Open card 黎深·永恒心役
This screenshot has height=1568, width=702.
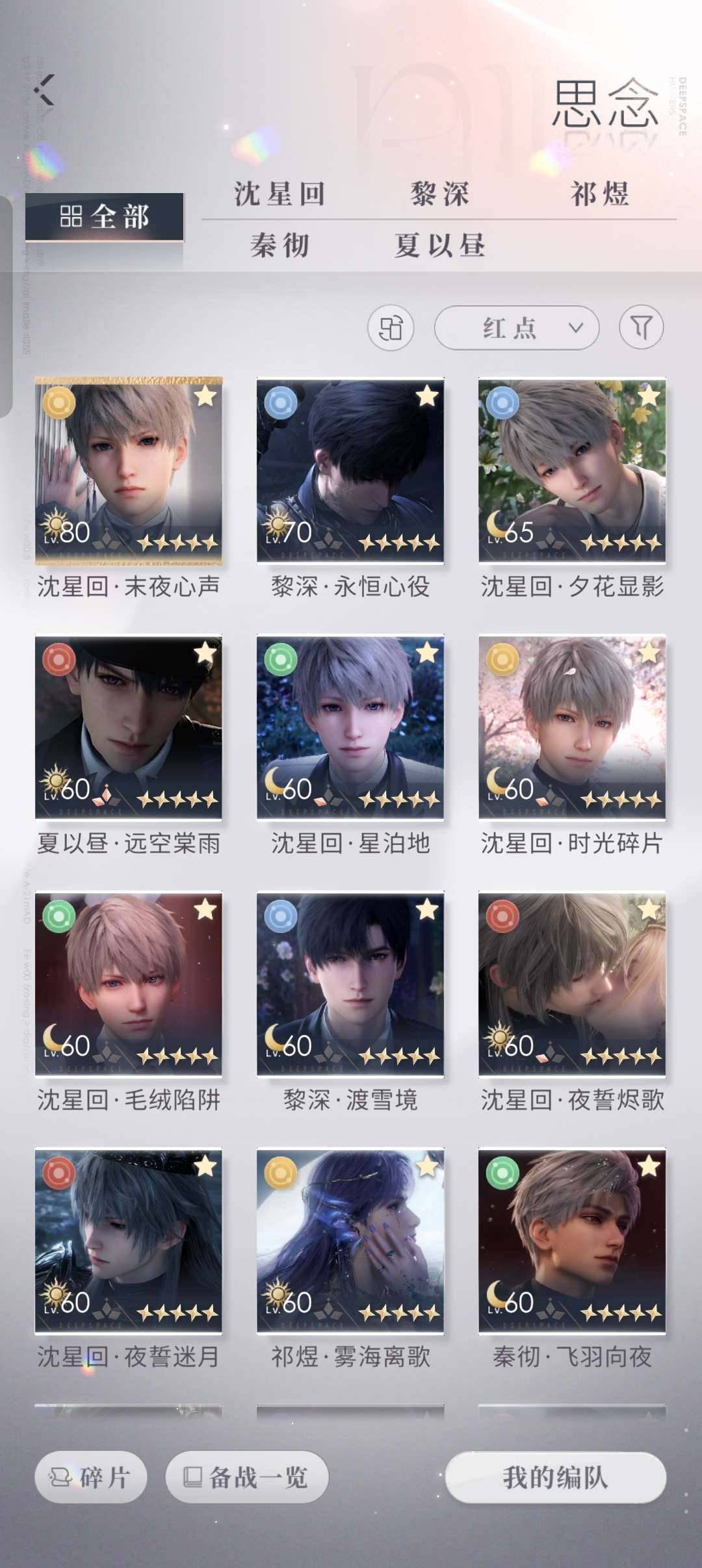click(x=350, y=471)
